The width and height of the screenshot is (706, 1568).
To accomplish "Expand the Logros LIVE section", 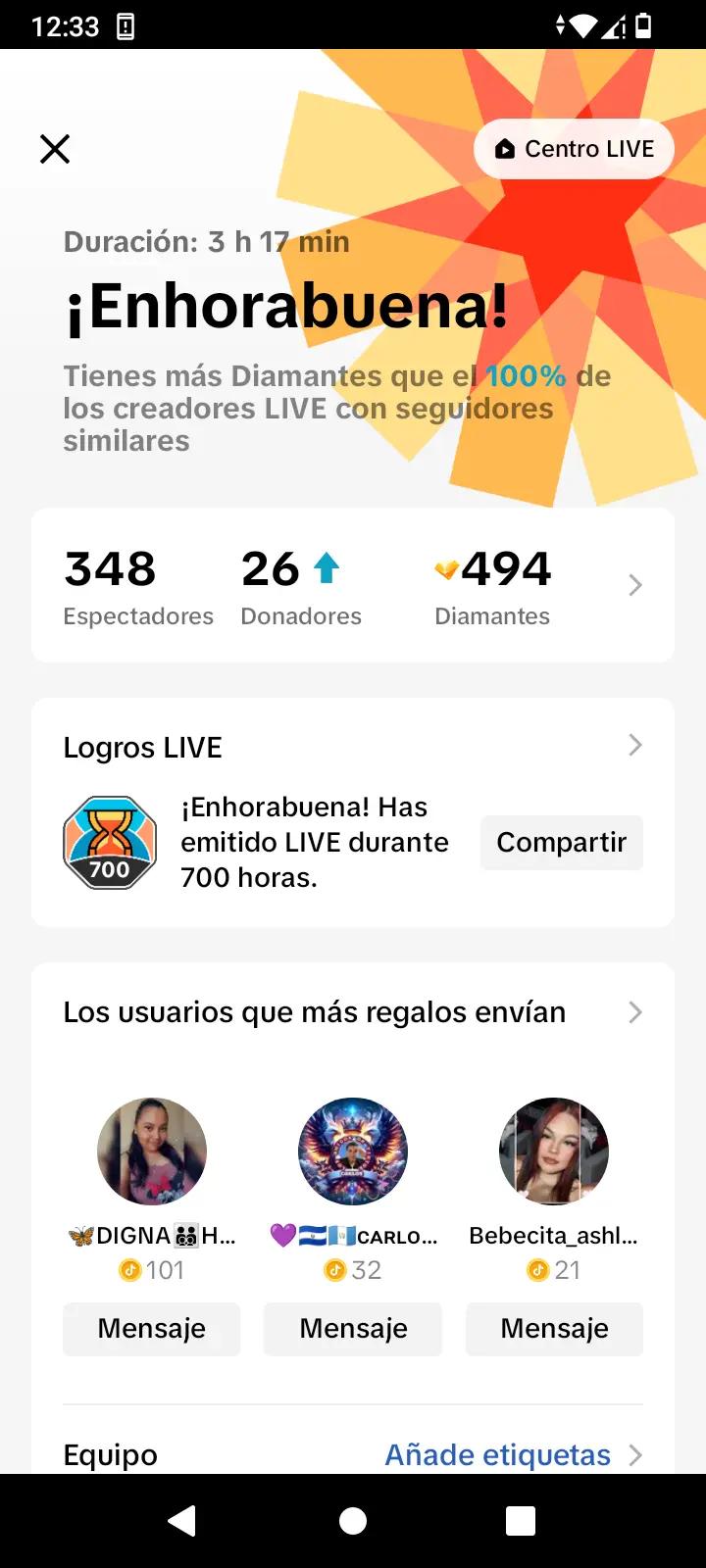I will tap(634, 746).
